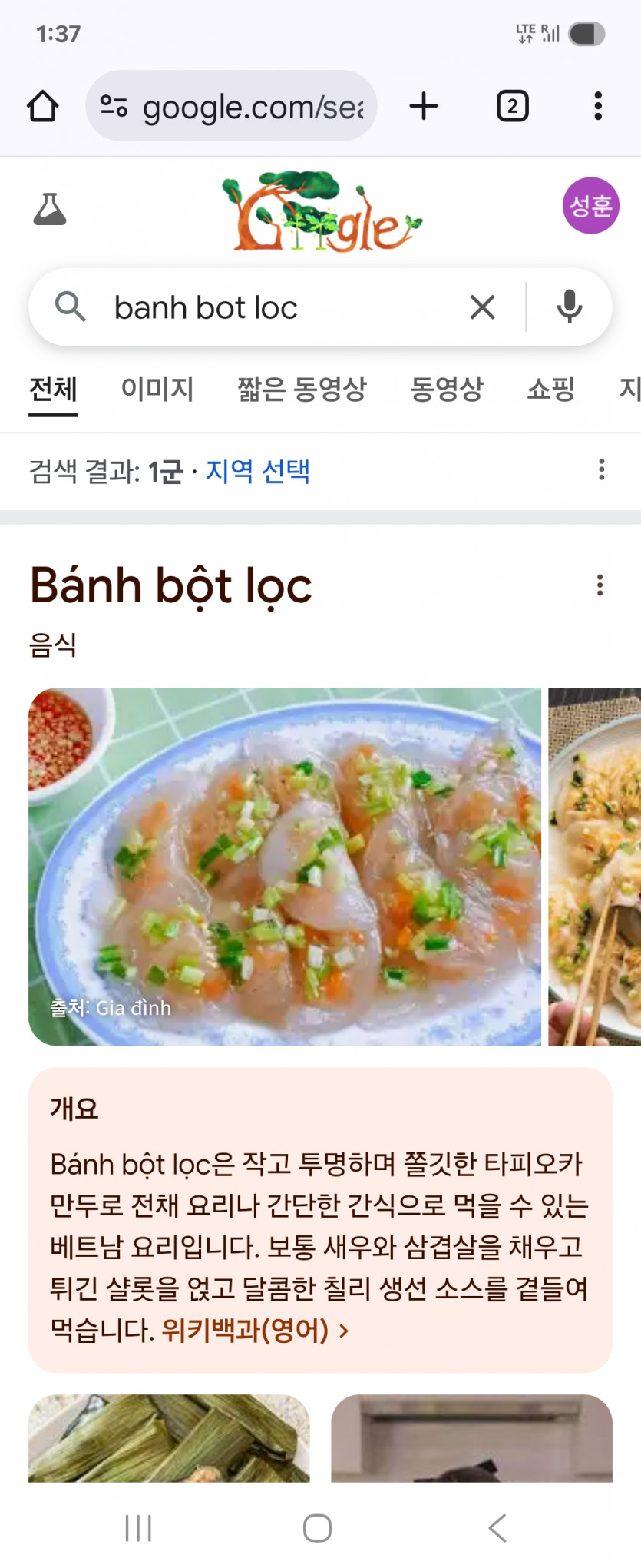Switch to the 짧은 동영상 tab
641x1568 pixels.
(302, 389)
